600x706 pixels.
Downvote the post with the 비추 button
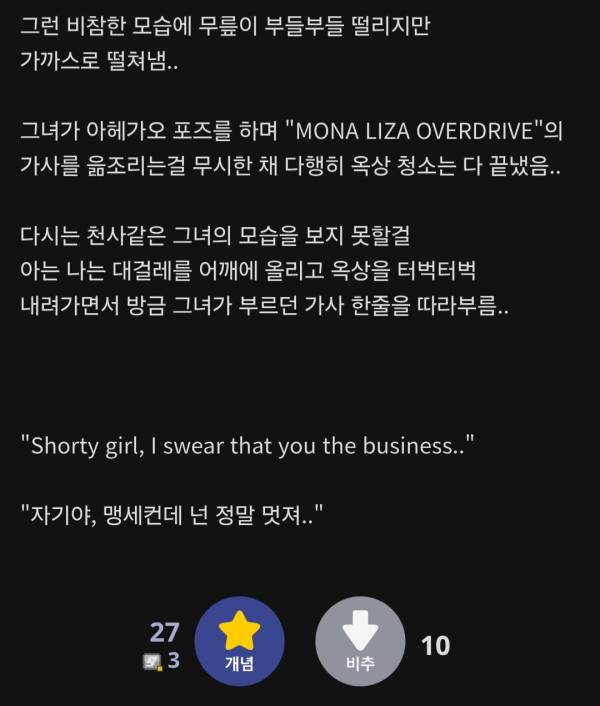[359, 641]
